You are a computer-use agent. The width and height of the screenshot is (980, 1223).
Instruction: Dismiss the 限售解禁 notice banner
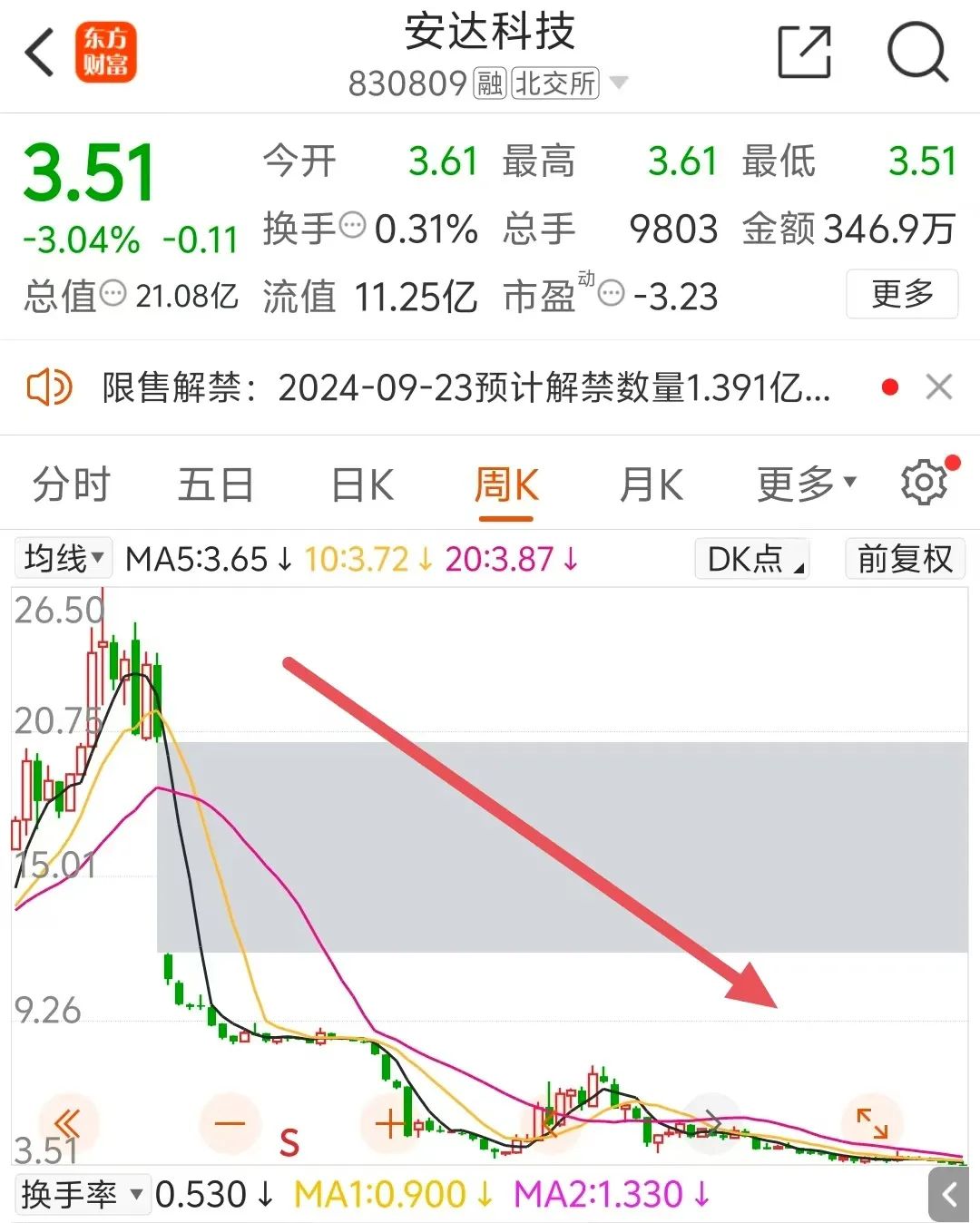(939, 387)
